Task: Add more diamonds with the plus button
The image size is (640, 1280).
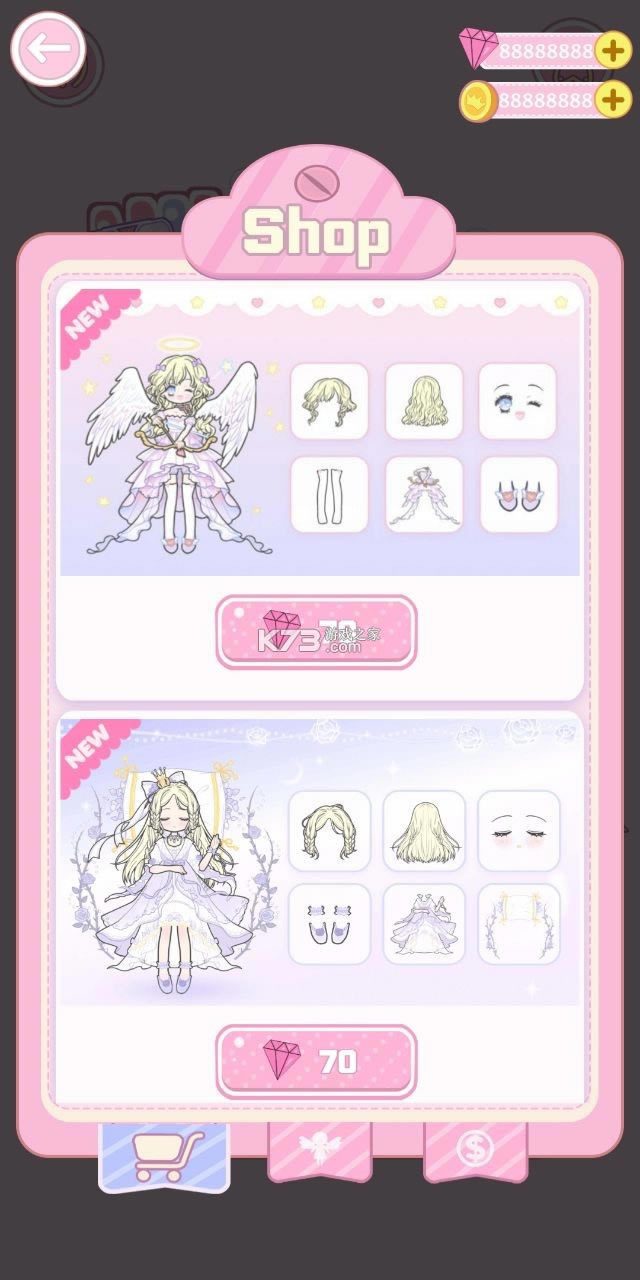Action: (612, 49)
